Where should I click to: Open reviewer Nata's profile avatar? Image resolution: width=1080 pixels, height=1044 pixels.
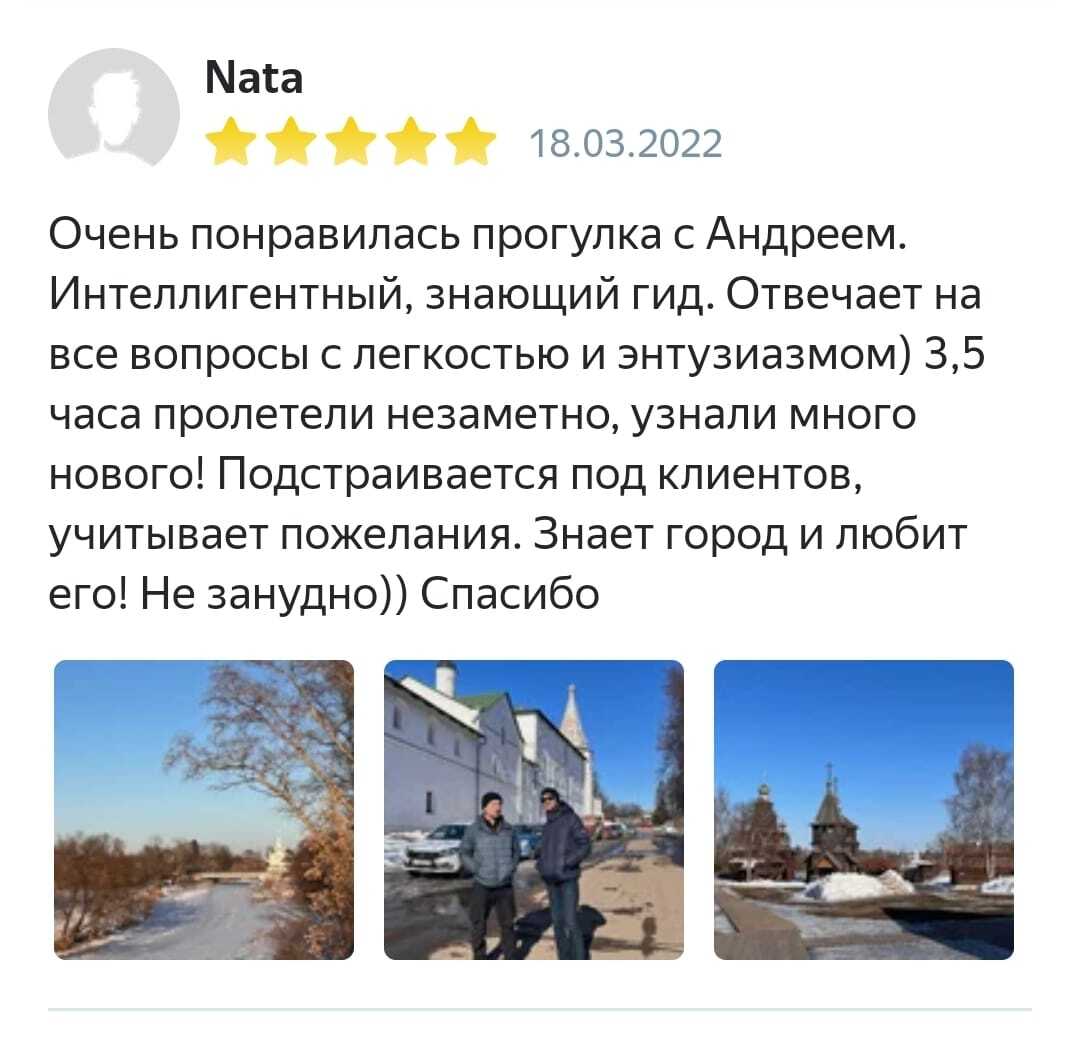click(x=114, y=108)
